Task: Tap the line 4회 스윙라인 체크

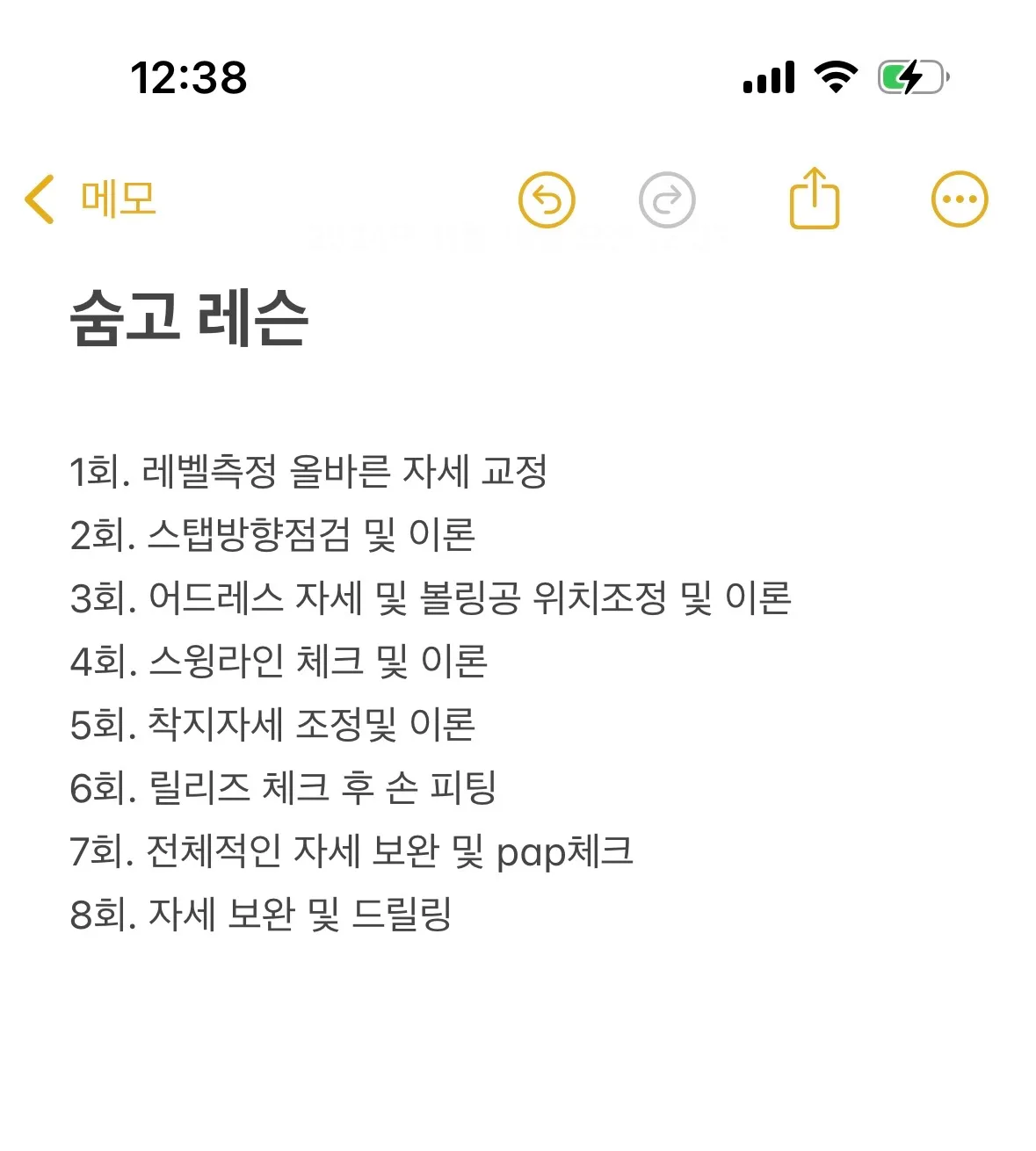Action: [281, 661]
